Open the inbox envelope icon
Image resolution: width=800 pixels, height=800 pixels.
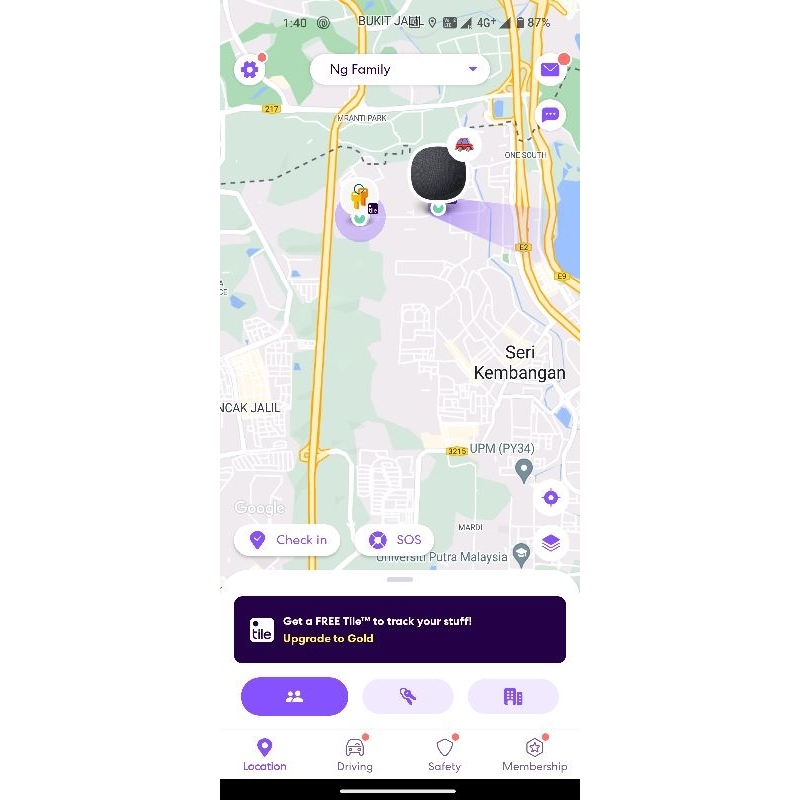(550, 69)
